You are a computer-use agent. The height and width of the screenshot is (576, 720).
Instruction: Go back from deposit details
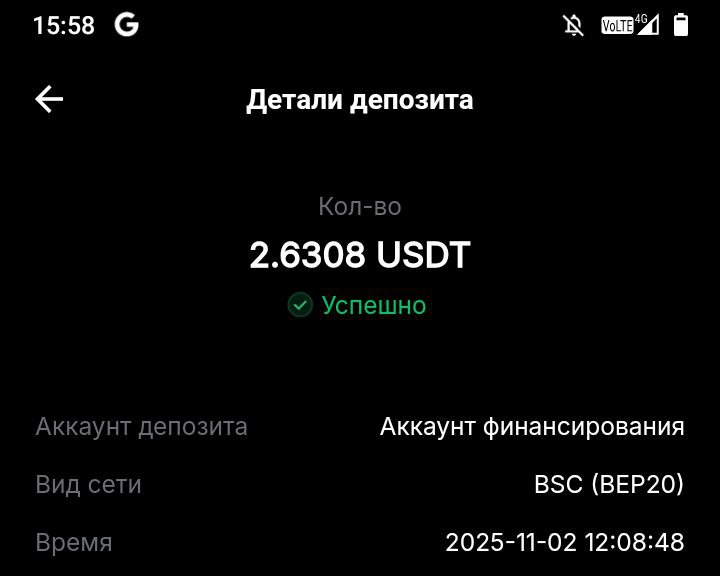[x=49, y=99]
